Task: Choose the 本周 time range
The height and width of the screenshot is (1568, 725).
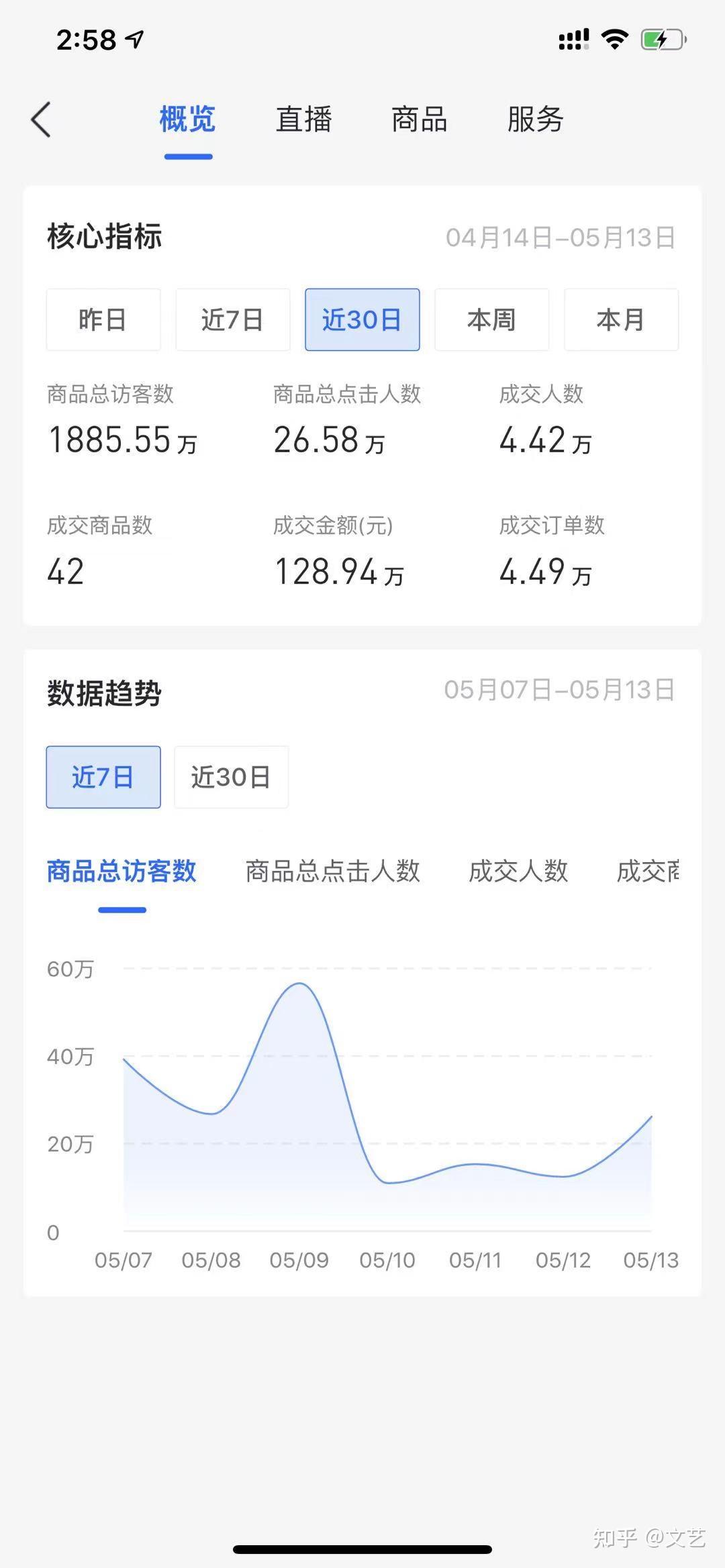Action: coord(491,320)
